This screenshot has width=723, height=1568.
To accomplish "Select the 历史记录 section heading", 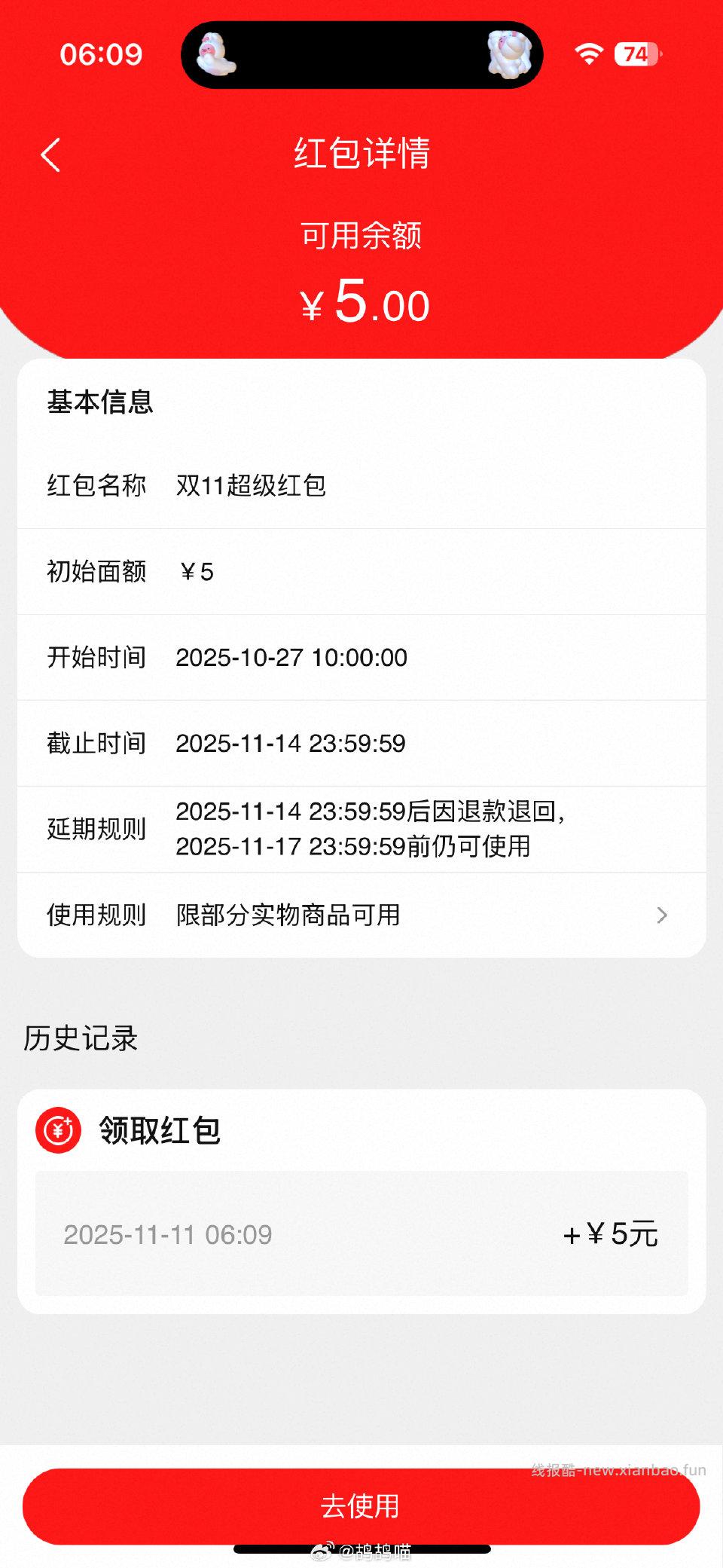I will tap(81, 1038).
